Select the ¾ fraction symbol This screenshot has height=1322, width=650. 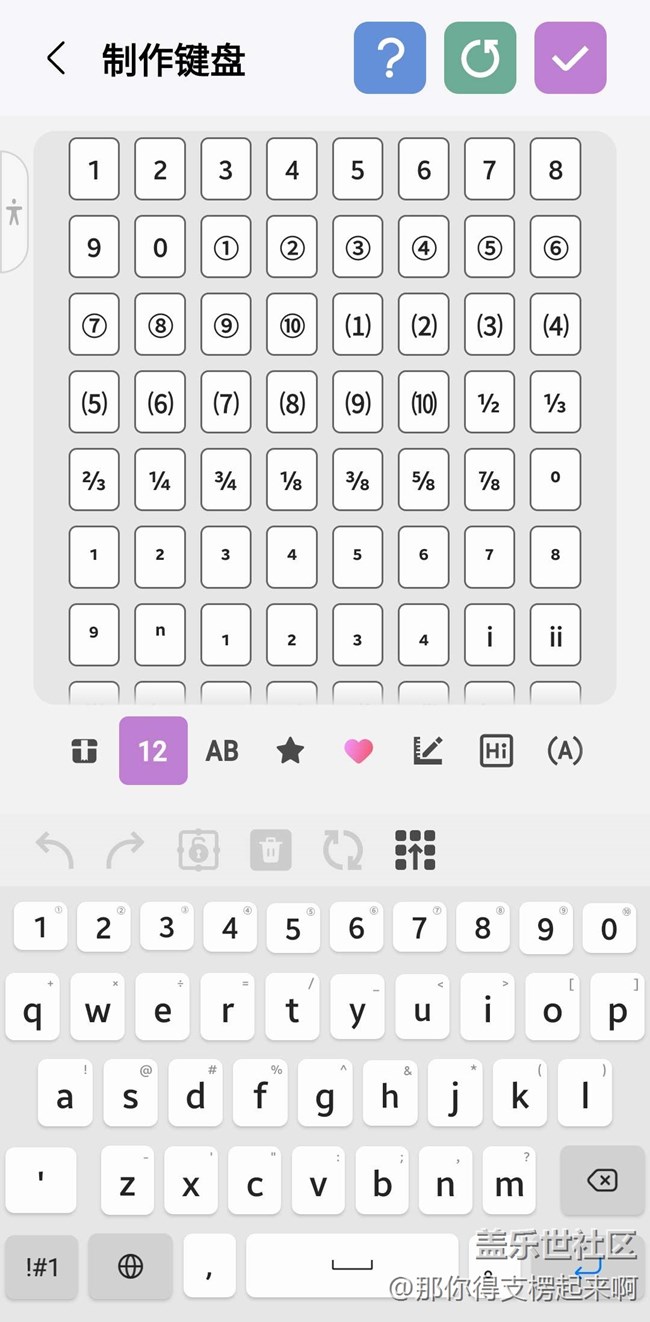226,481
